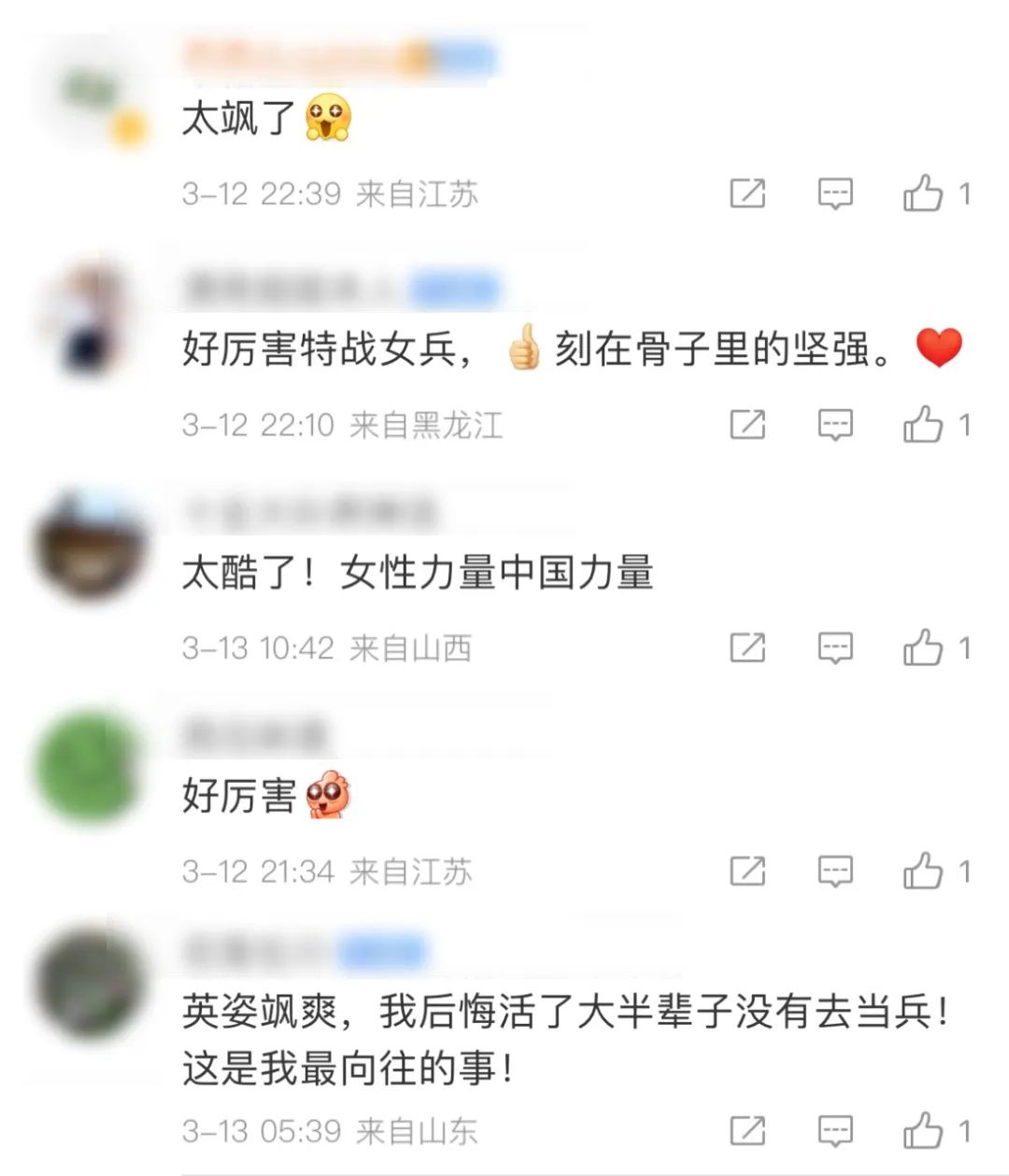Repost the '英姿飒爽' comment
The width and height of the screenshot is (1009, 1176).
747,1130
